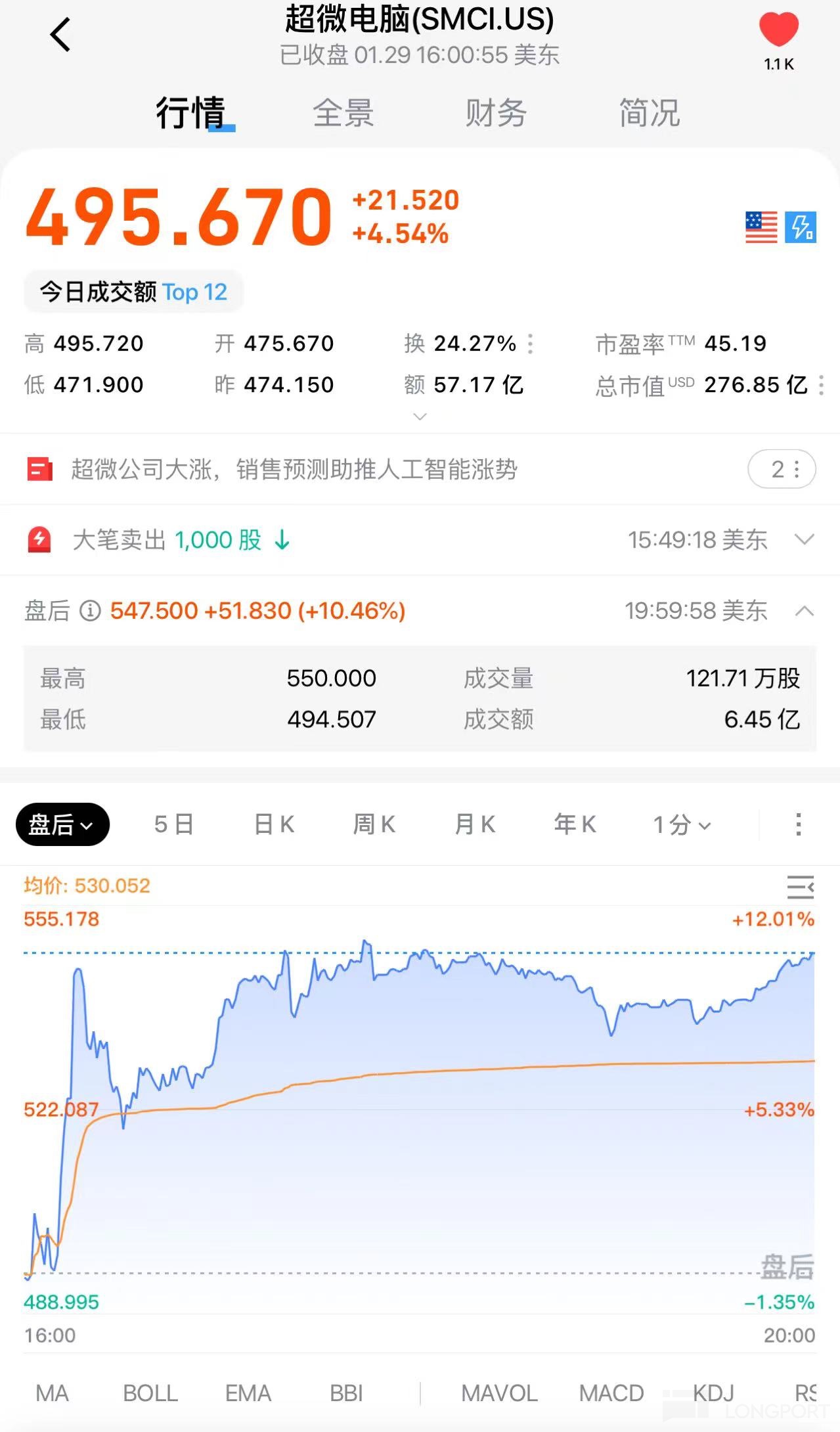Expand the 大笔卖出 1,000 股 row
The width and height of the screenshot is (840, 1432).
click(804, 540)
